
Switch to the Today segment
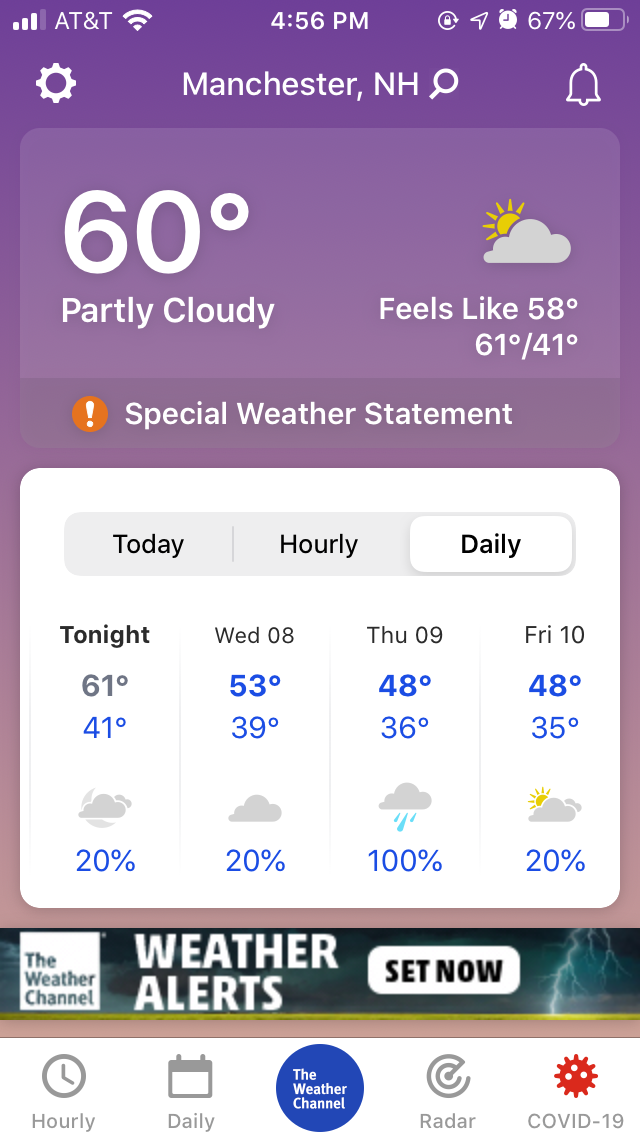pyautogui.click(x=149, y=544)
